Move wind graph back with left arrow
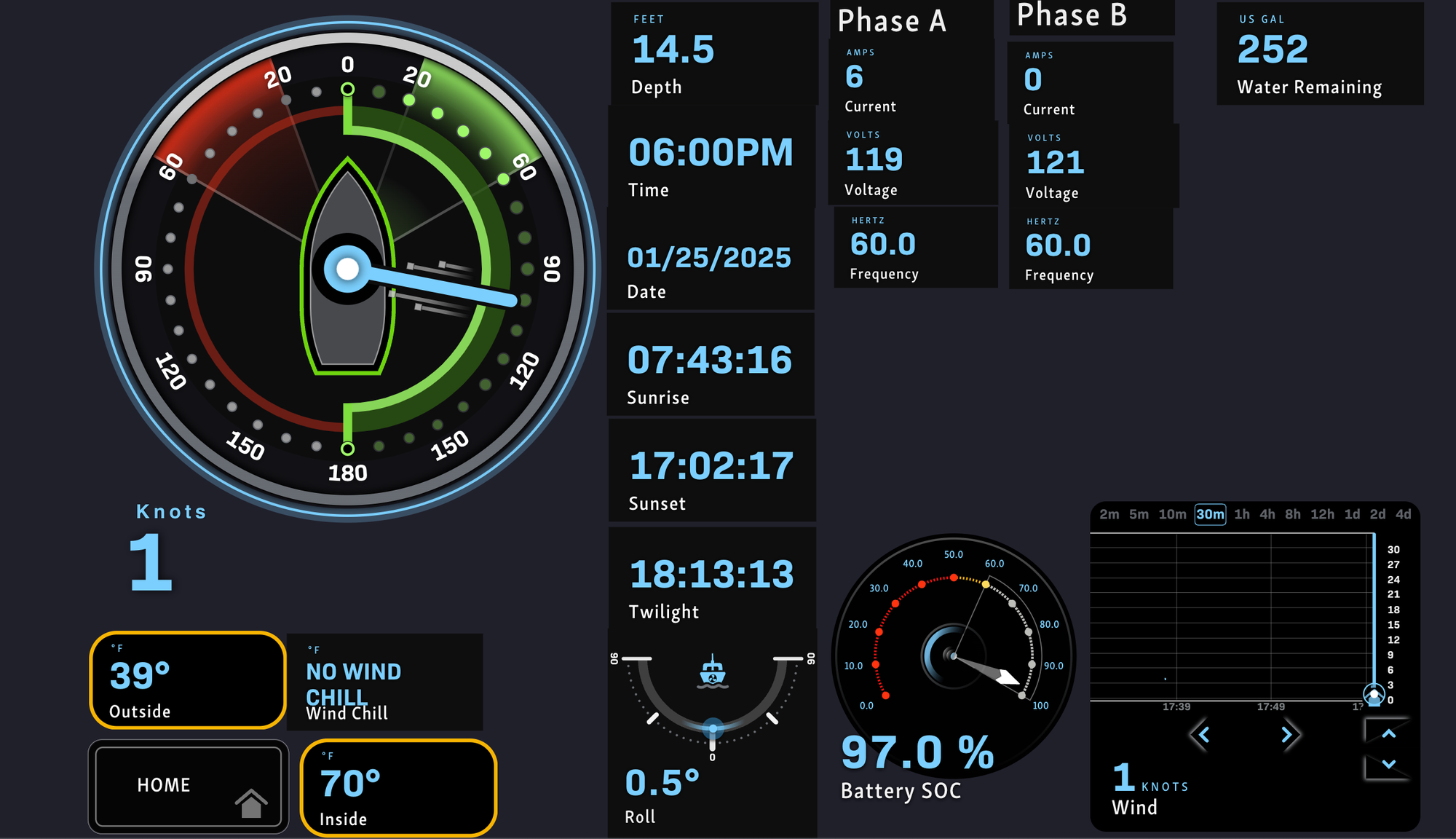 point(1203,735)
